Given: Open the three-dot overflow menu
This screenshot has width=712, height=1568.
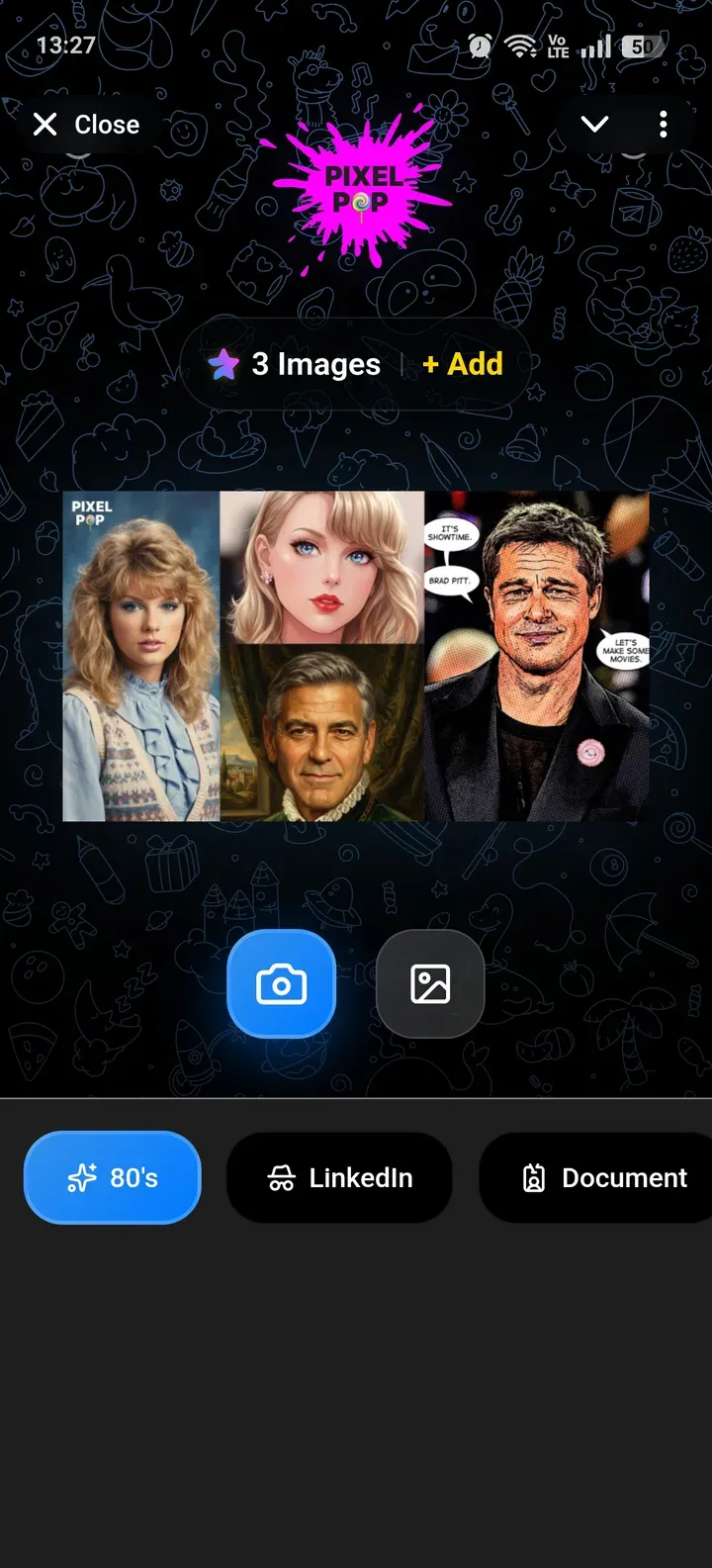Looking at the screenshot, I should click(x=663, y=125).
